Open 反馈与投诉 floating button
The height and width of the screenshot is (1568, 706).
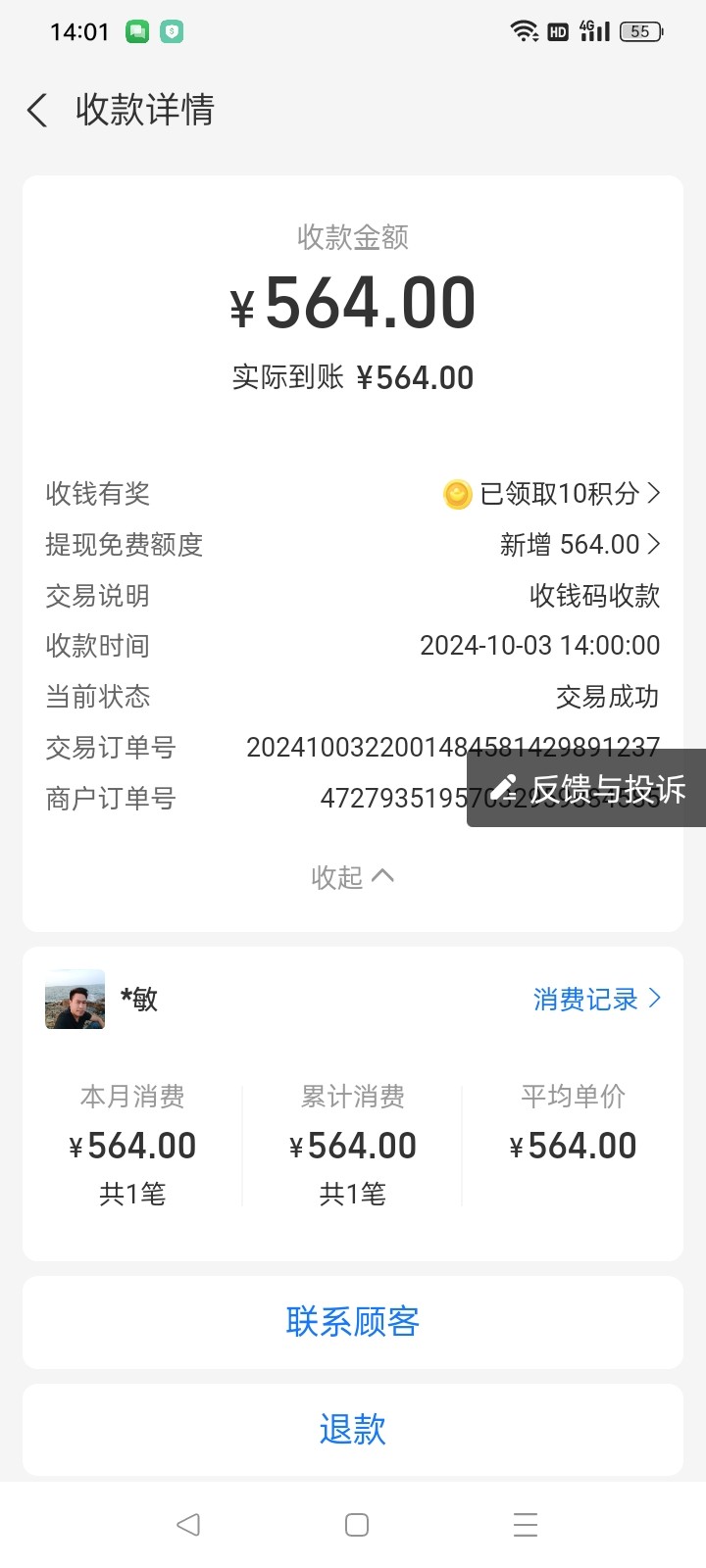588,789
